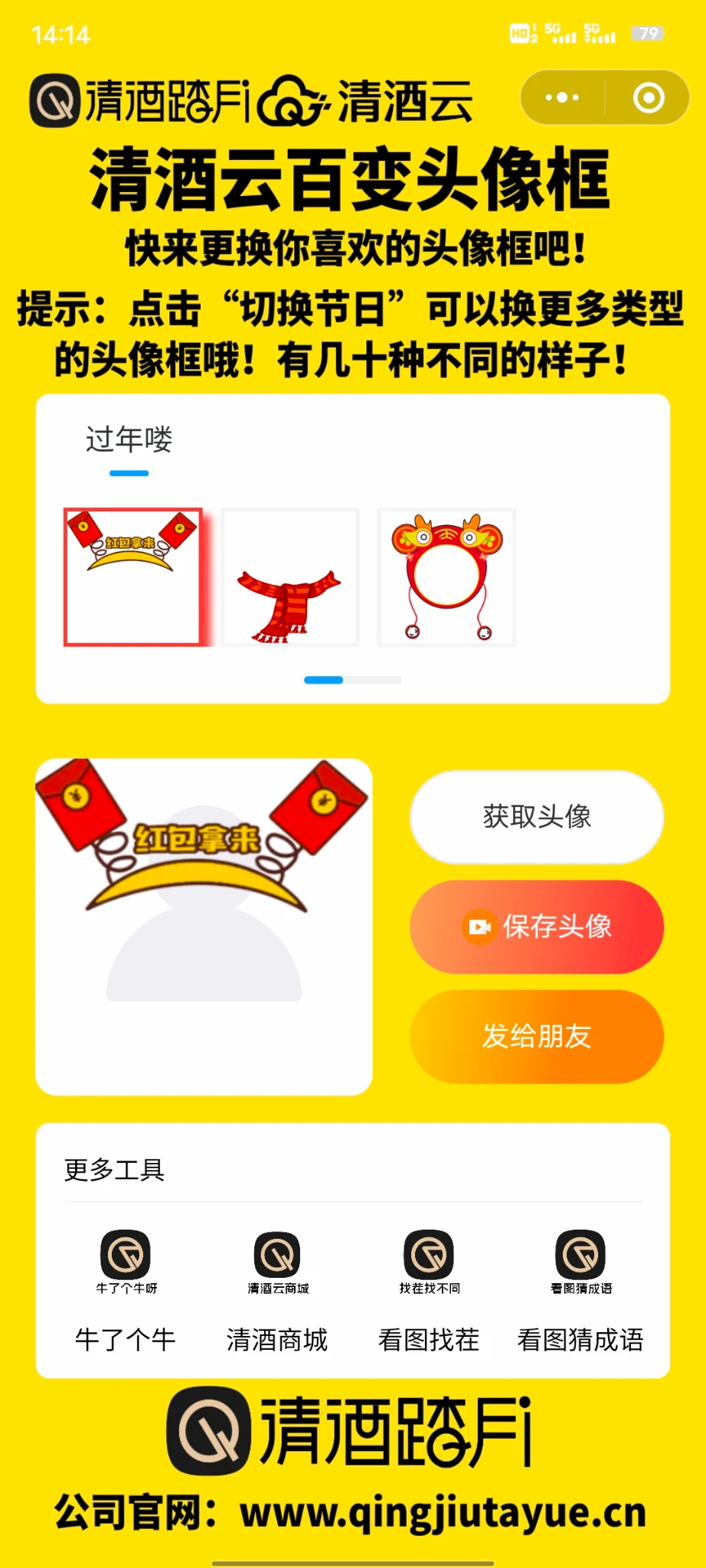Image resolution: width=706 pixels, height=1568 pixels.
Task: Choose the lion dance hat avatar frame
Action: [447, 577]
